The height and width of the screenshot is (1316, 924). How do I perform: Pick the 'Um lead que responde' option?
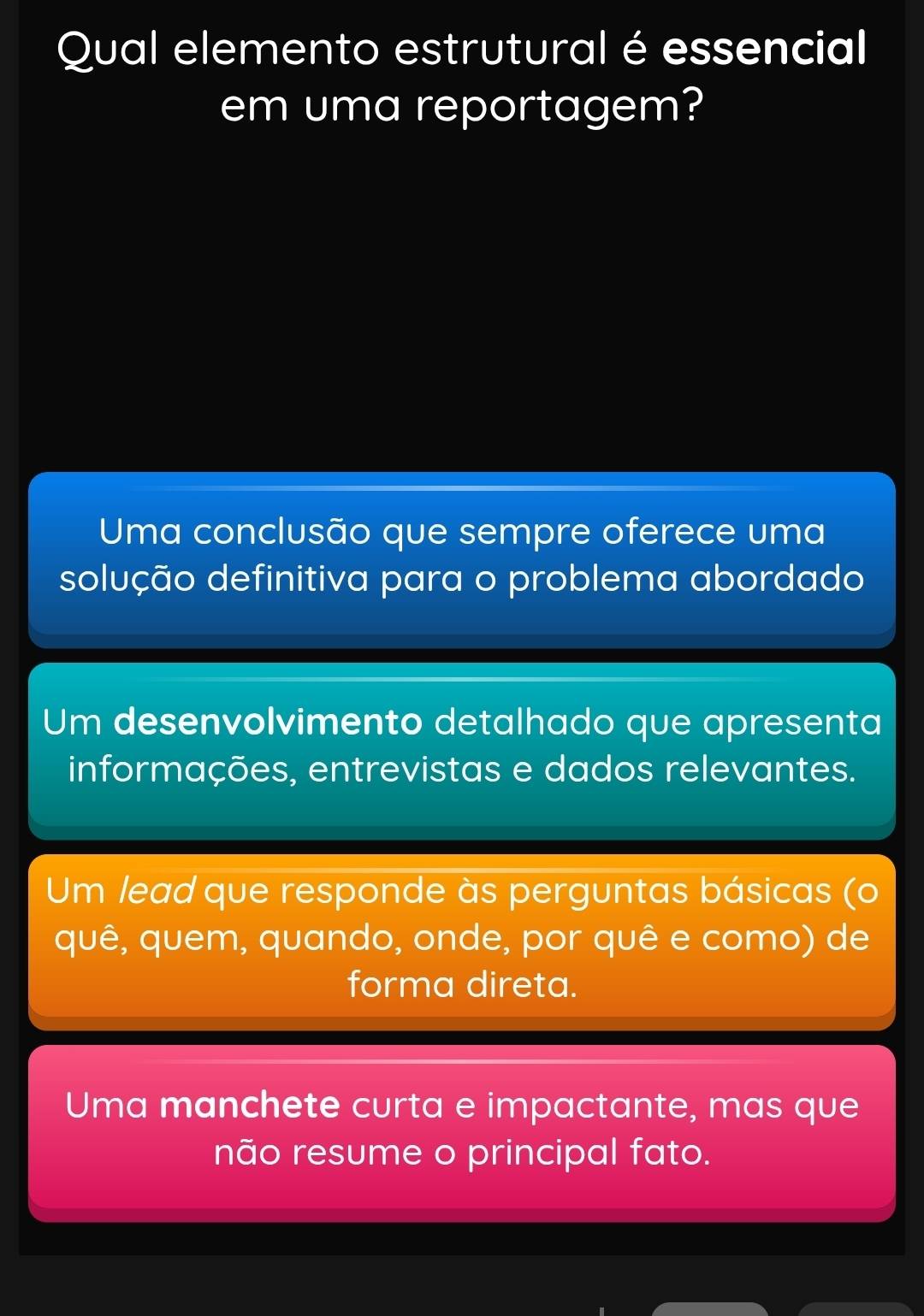[462, 938]
